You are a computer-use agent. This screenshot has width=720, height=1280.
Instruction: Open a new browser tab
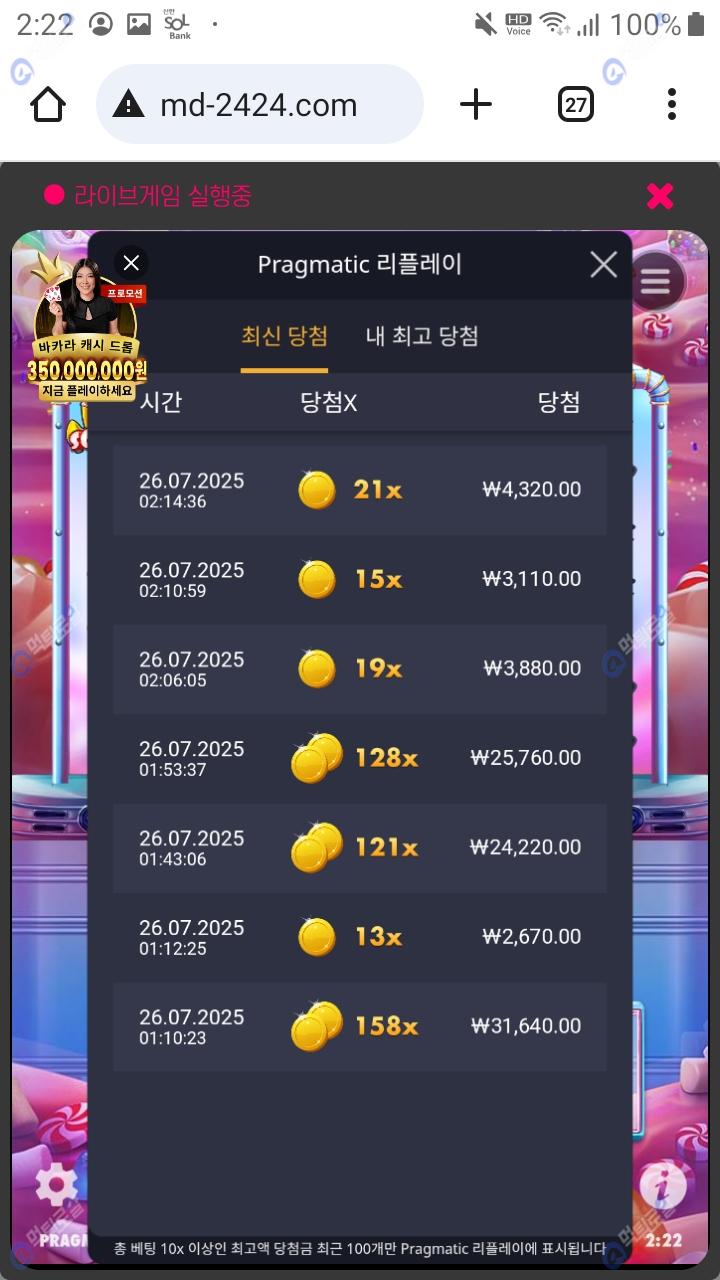point(476,104)
